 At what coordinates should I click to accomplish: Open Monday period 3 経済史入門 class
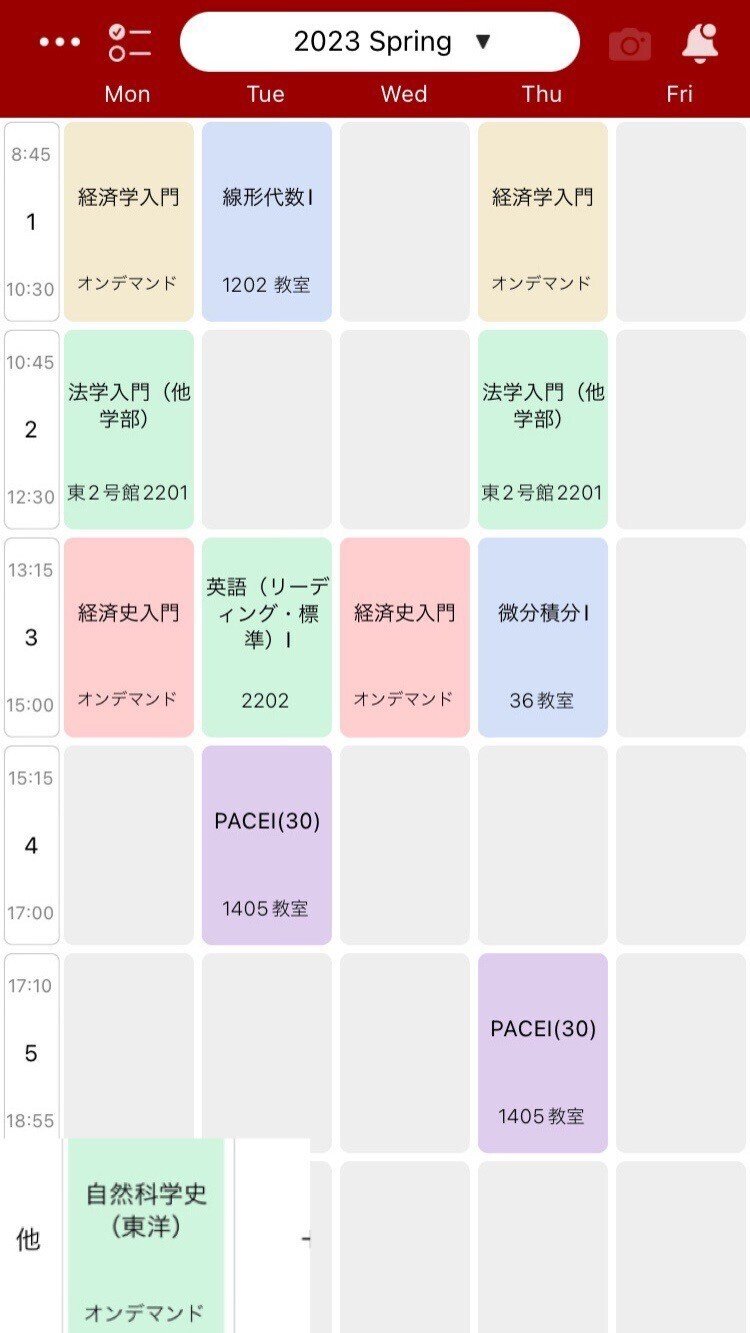click(129, 638)
